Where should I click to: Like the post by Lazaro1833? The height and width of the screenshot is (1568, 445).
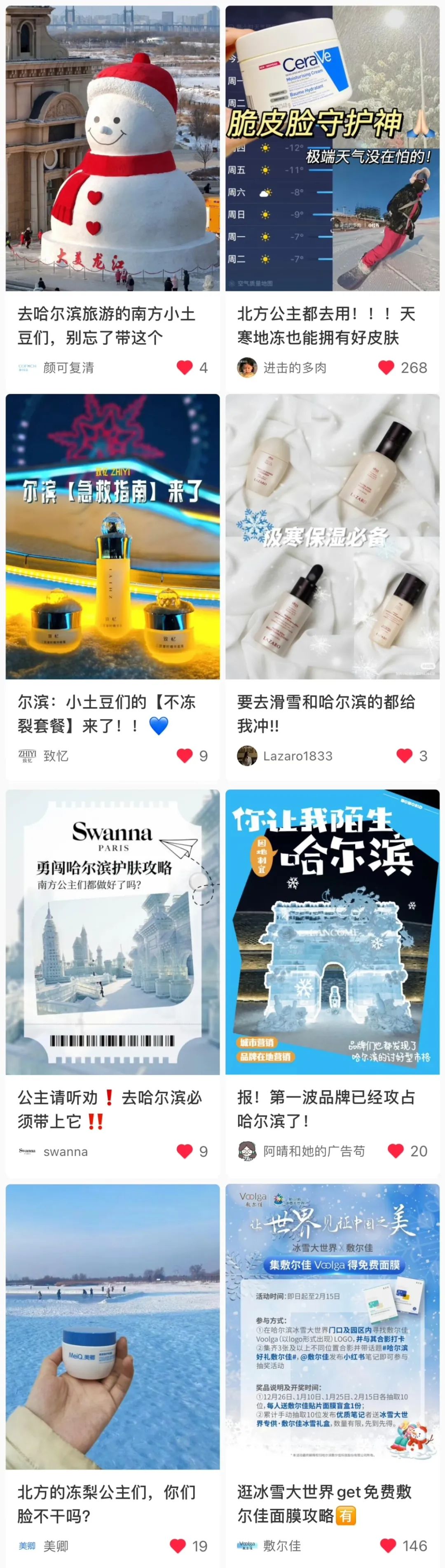(x=405, y=756)
